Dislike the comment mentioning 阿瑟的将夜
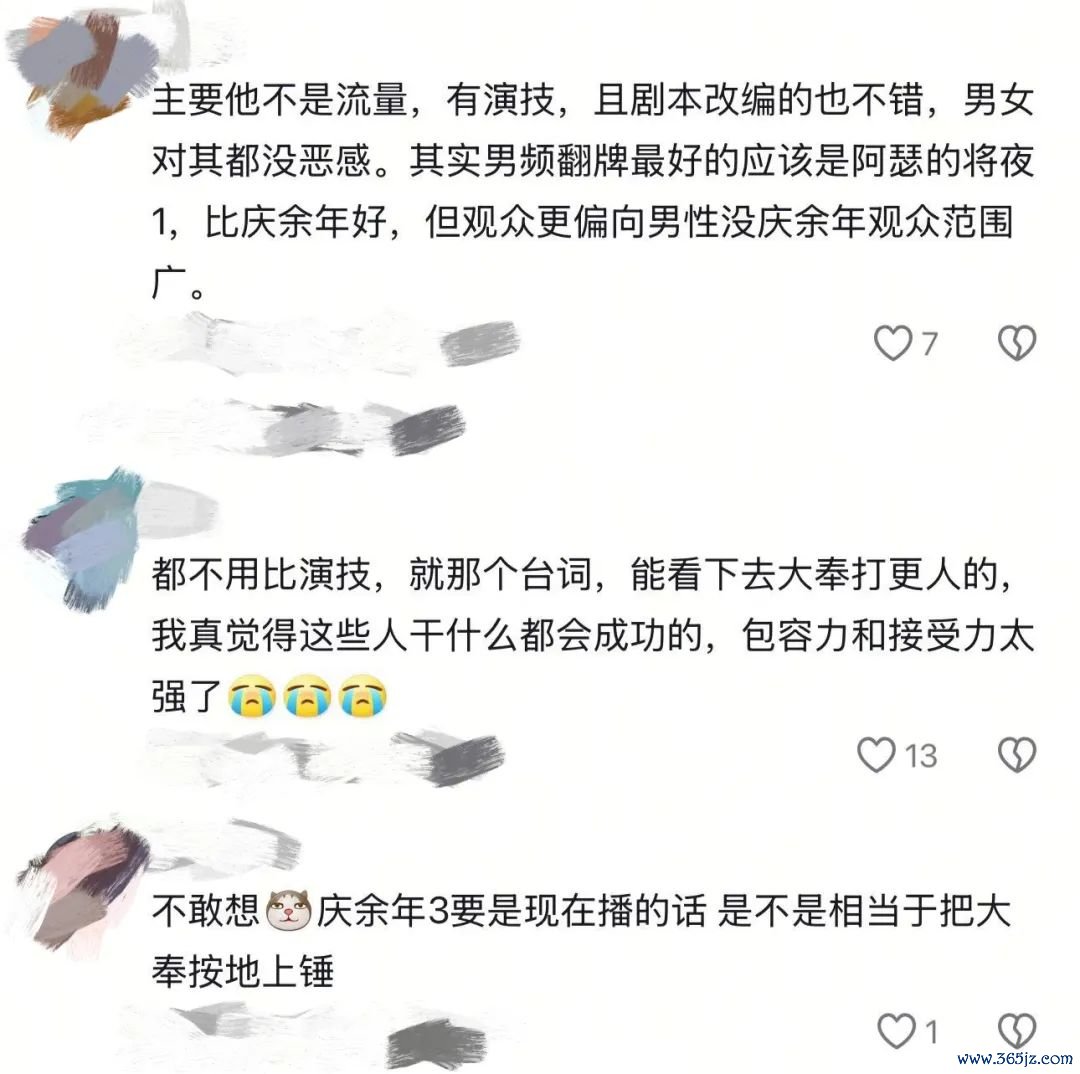Screen dimensions: 1080x1074 pyautogui.click(x=1017, y=343)
